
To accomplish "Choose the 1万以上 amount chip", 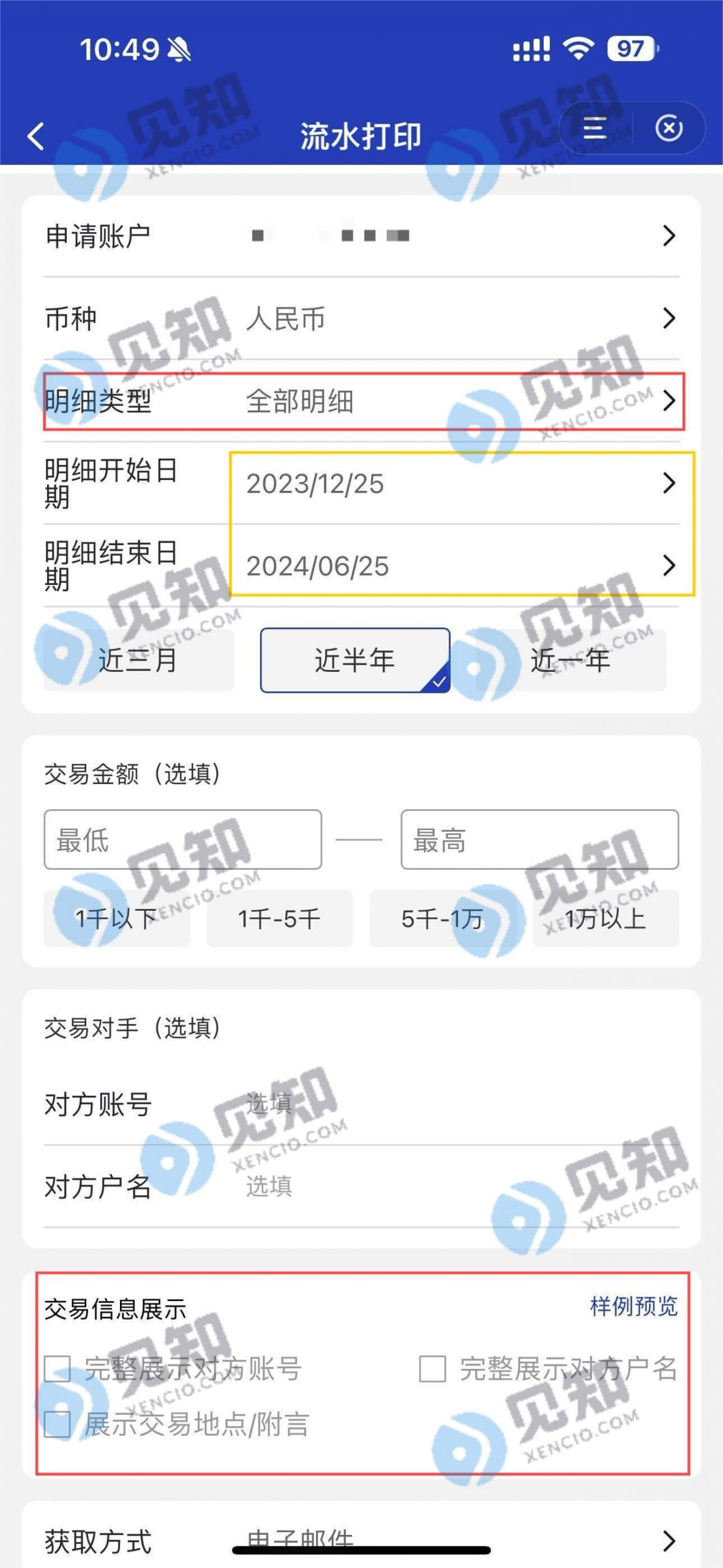I will pyautogui.click(x=605, y=919).
